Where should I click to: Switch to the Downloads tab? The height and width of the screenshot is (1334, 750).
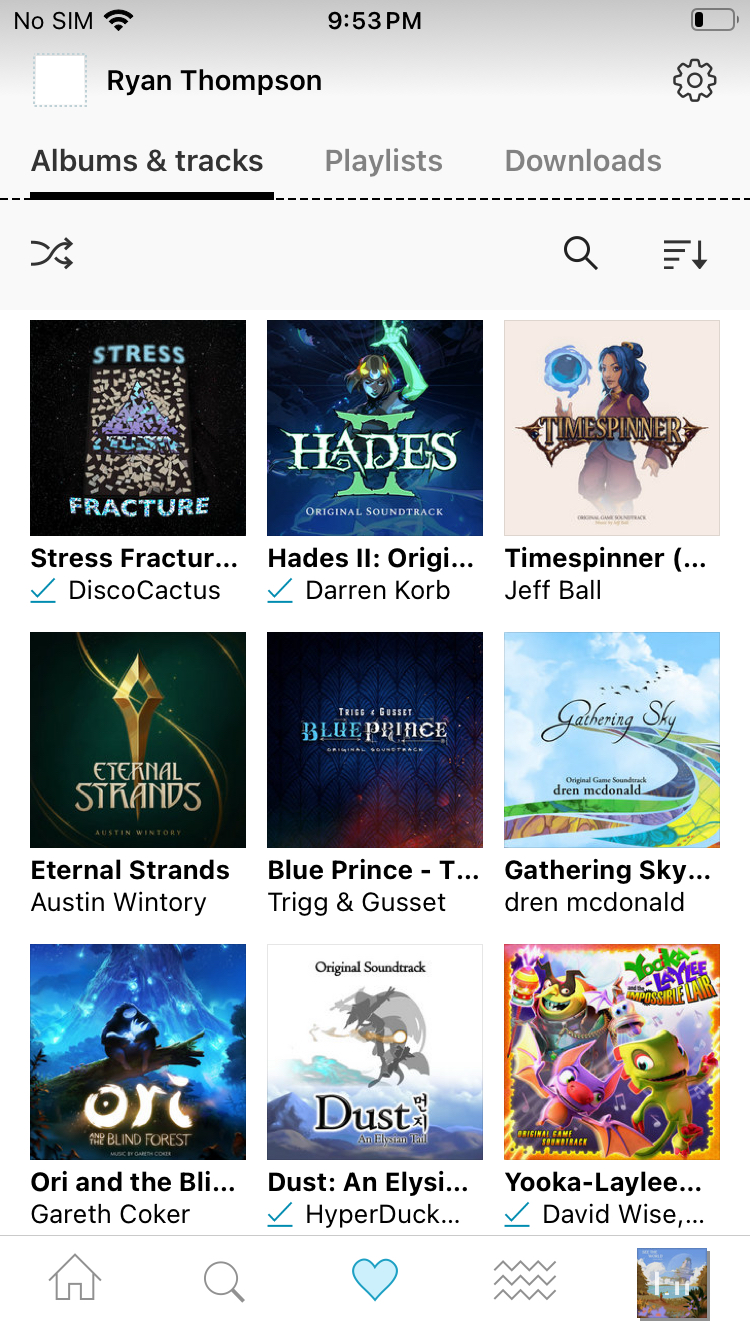[x=583, y=161]
